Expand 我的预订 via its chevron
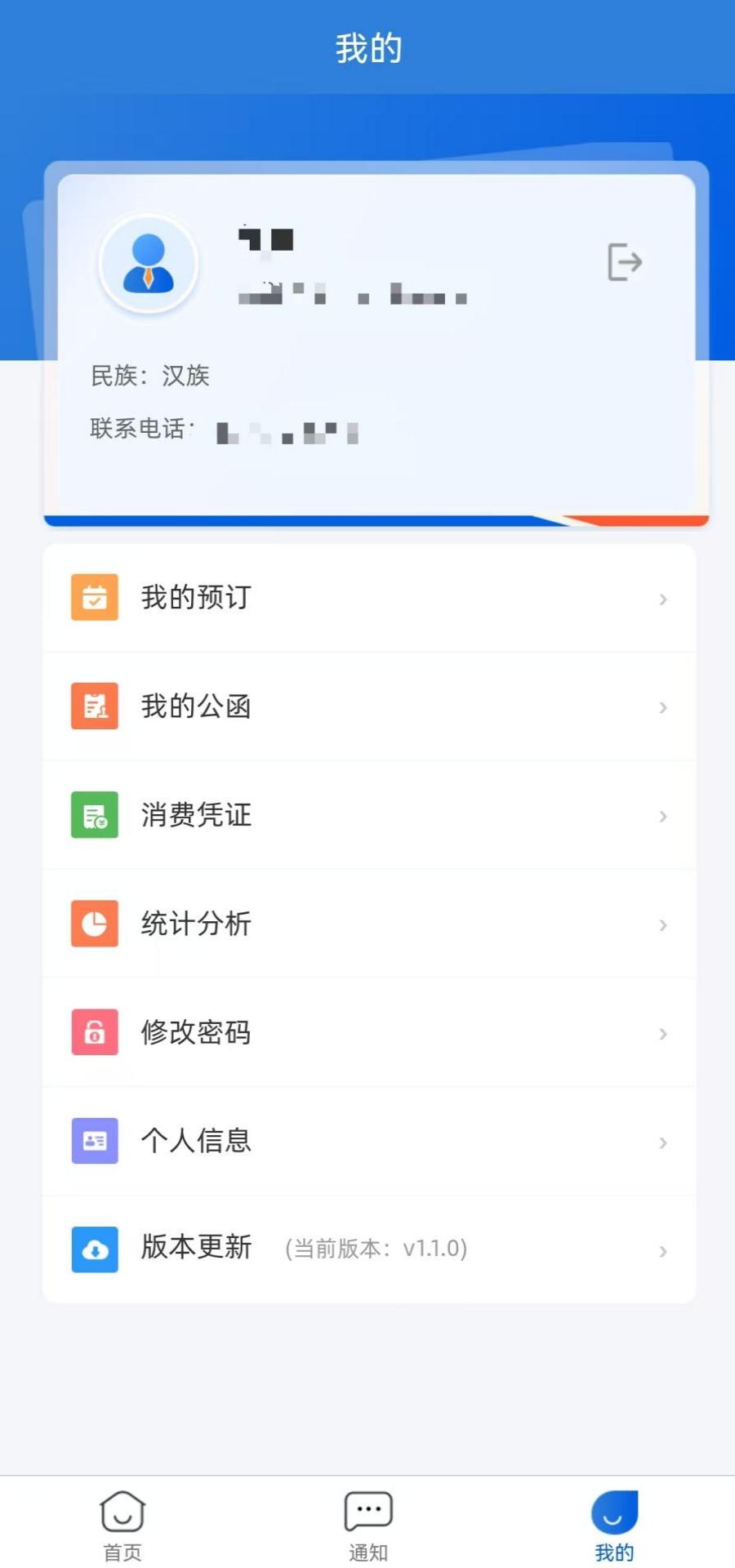 [663, 599]
